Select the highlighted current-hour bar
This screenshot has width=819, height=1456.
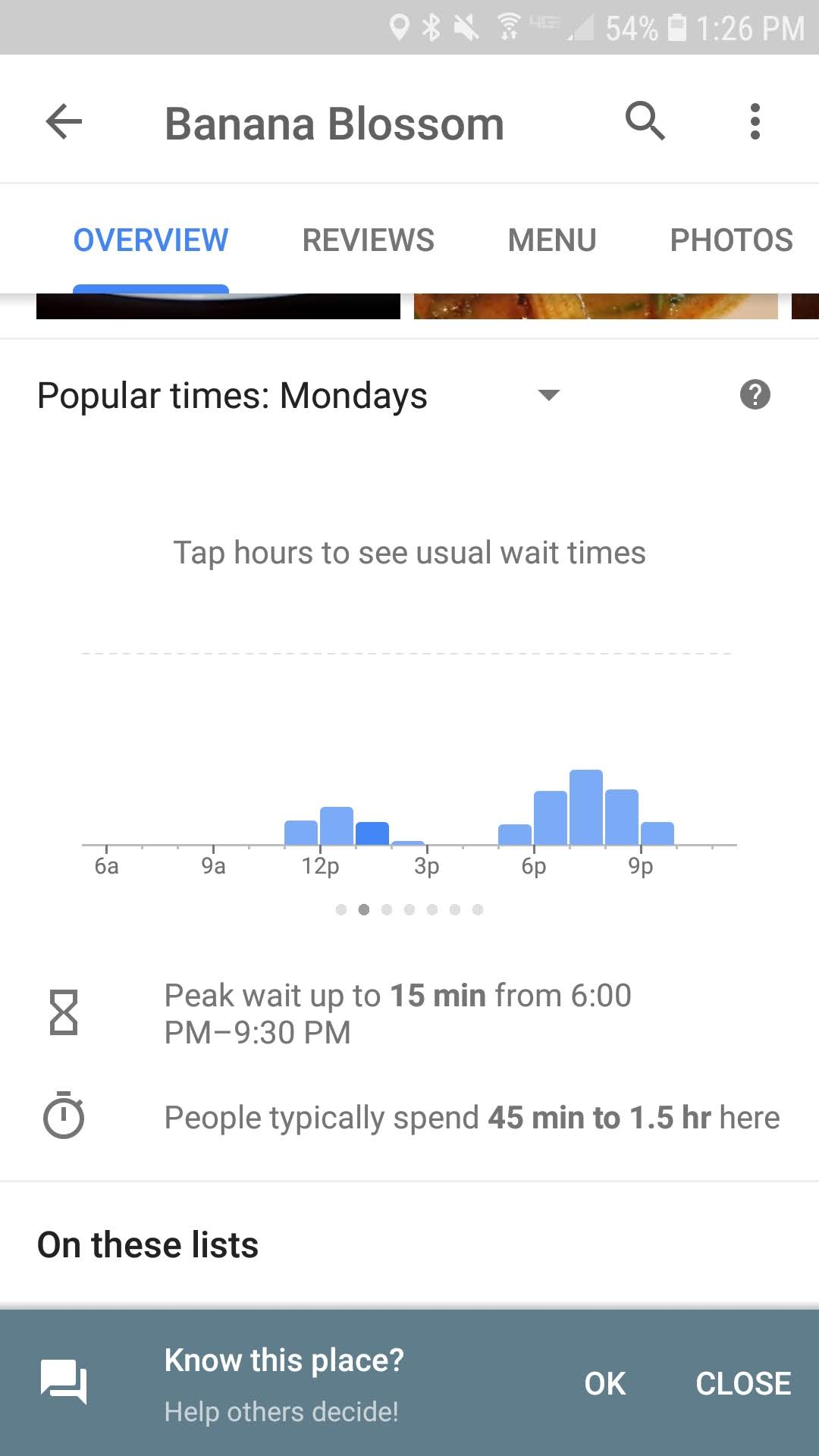click(x=372, y=833)
